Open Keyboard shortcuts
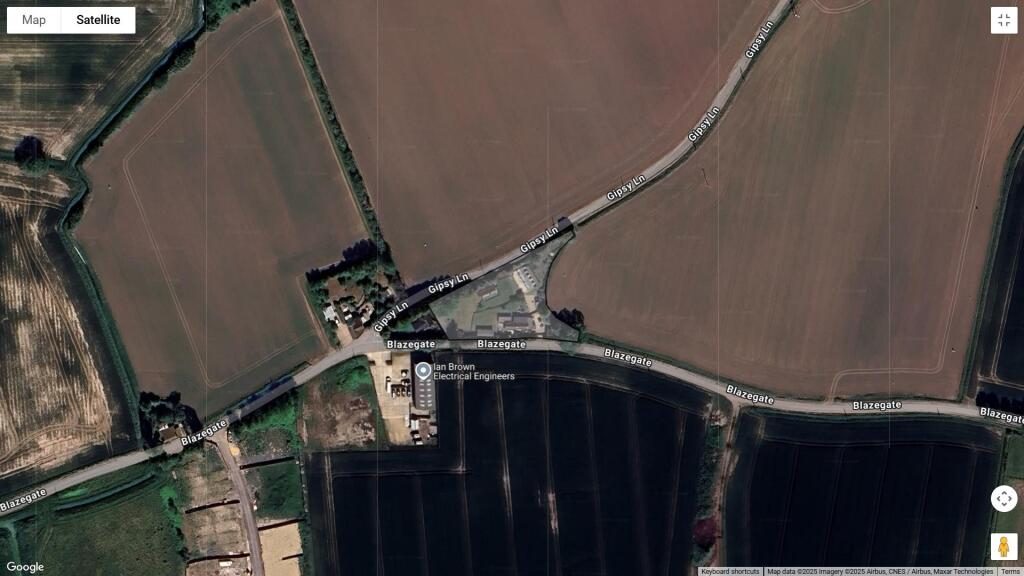Image resolution: width=1024 pixels, height=576 pixels. point(730,571)
